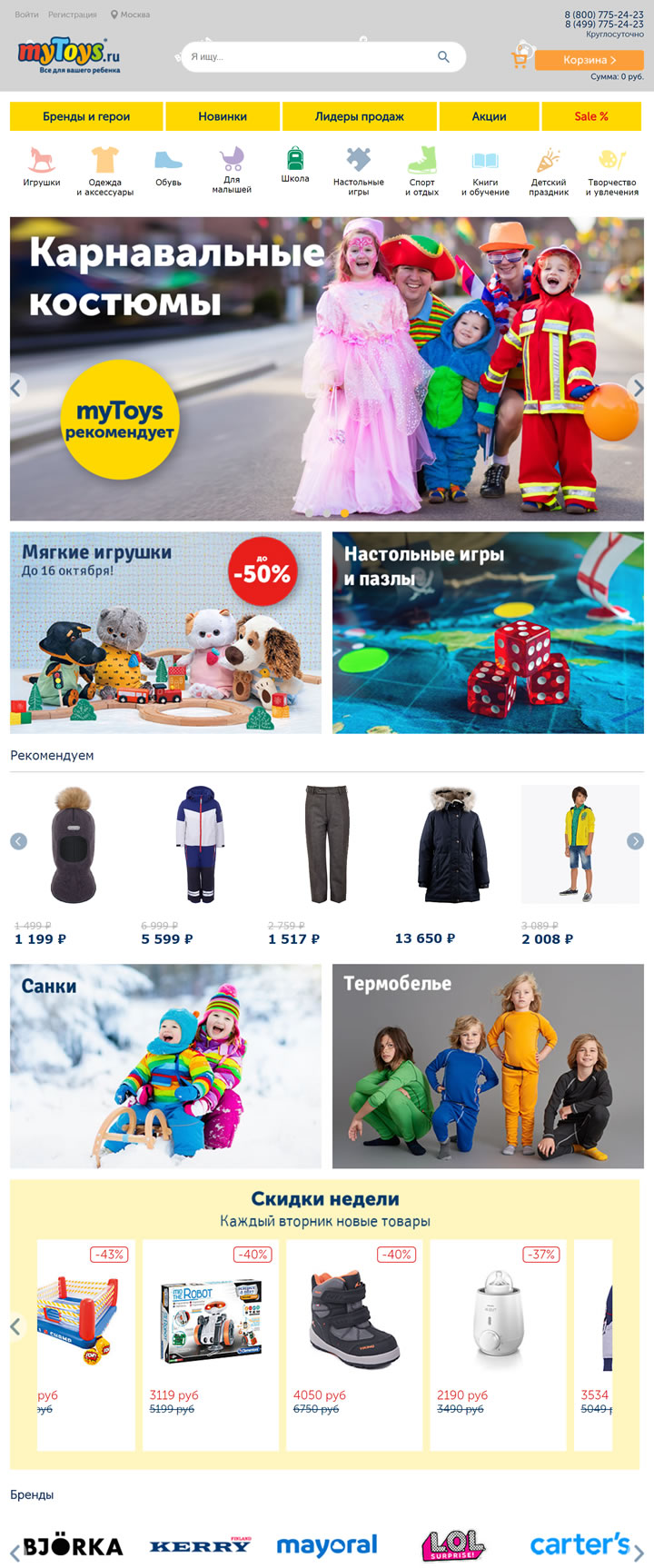Open the Акции section
Screen dimensions: 654x1568
(489, 116)
